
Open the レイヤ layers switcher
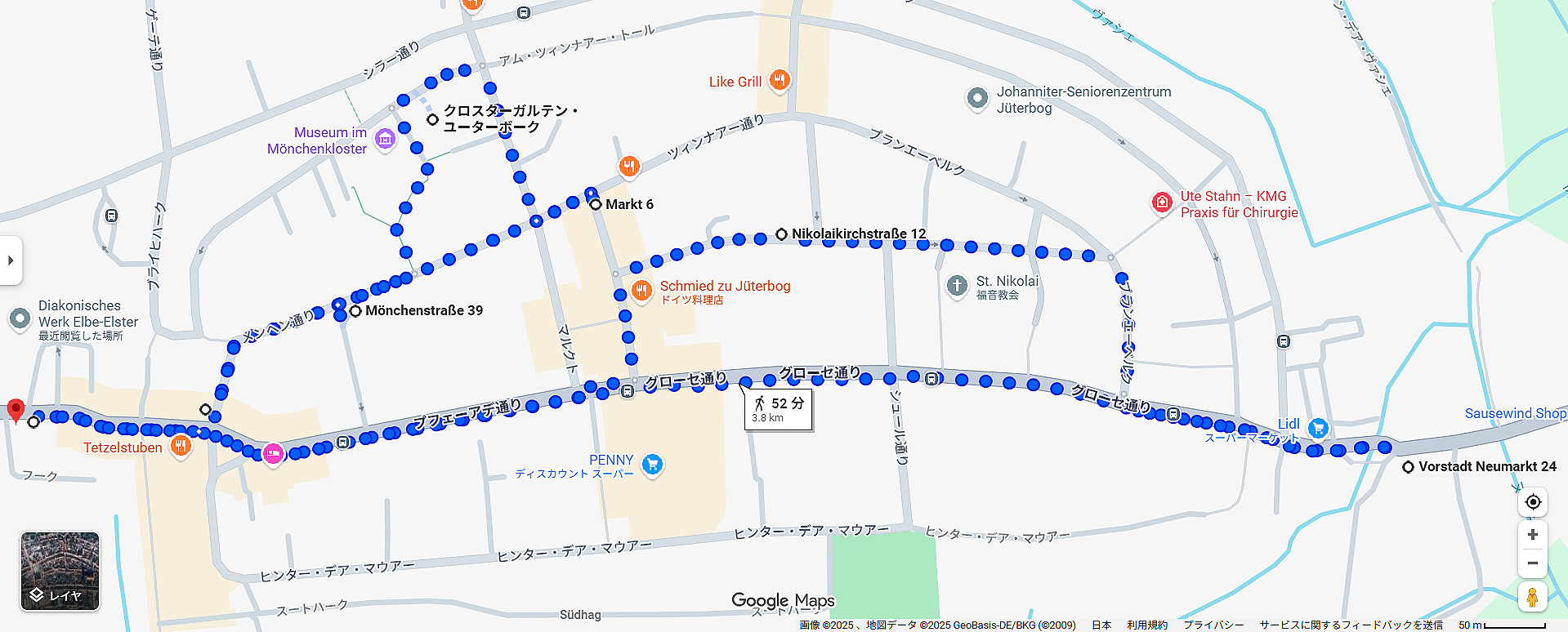(x=60, y=571)
